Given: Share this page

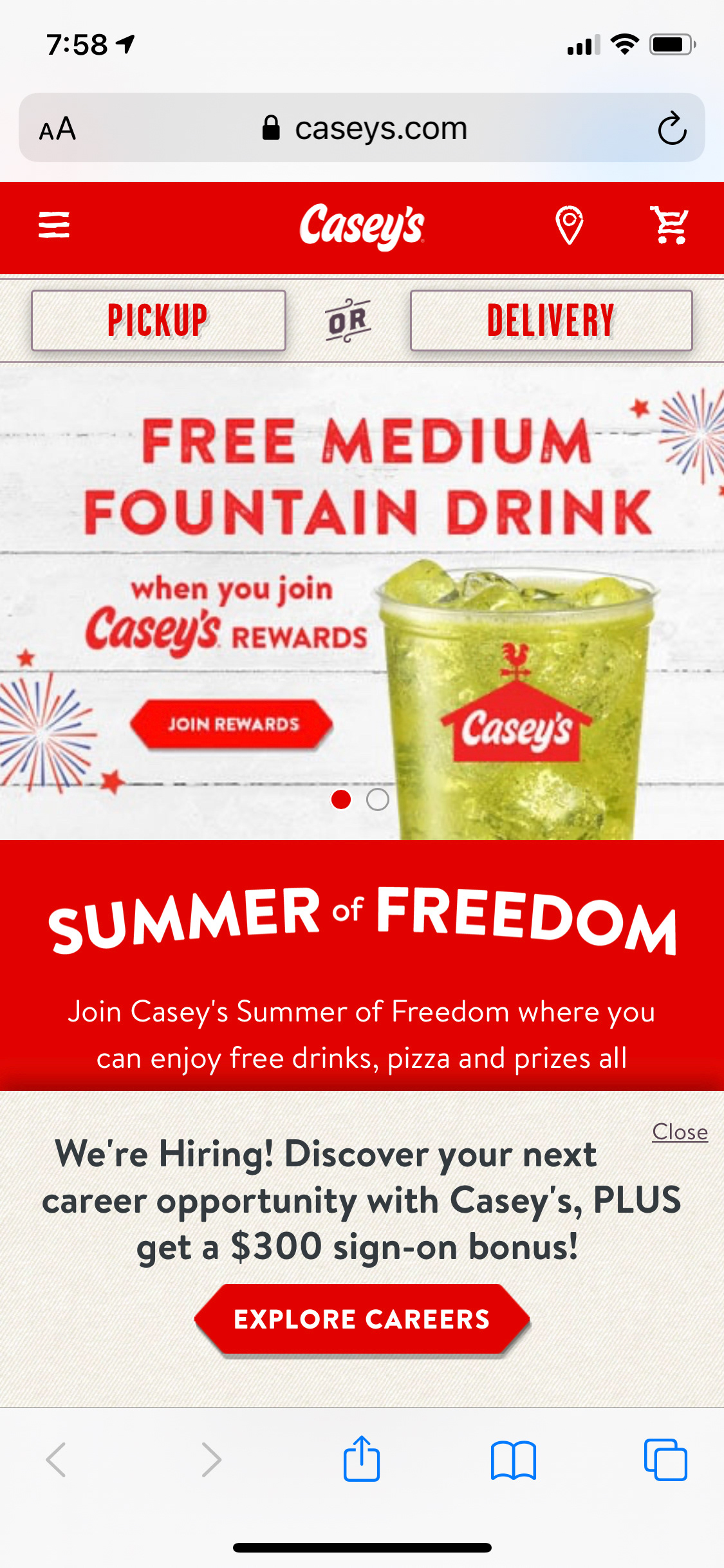Looking at the screenshot, I should coord(362,1459).
